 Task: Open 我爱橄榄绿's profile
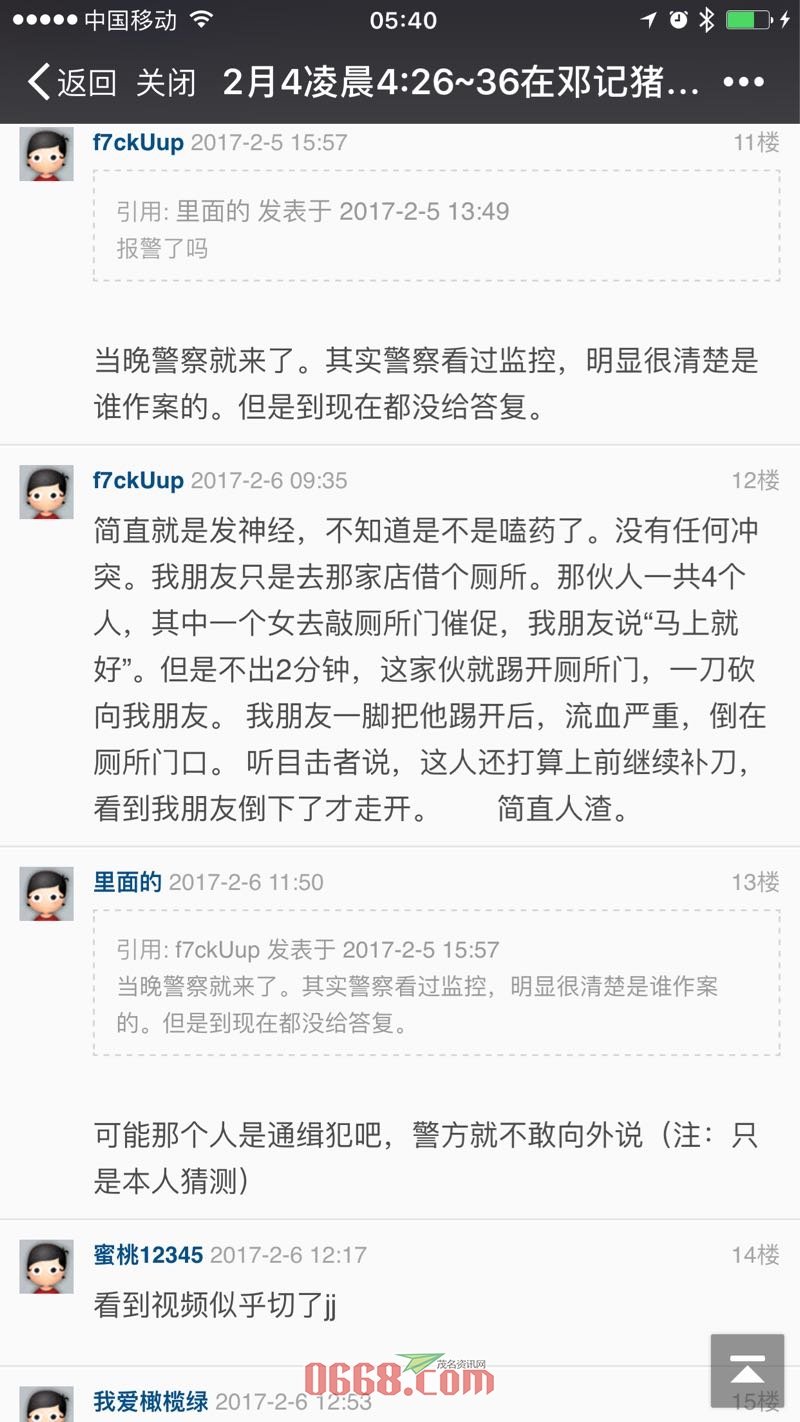pyautogui.click(x=150, y=1401)
